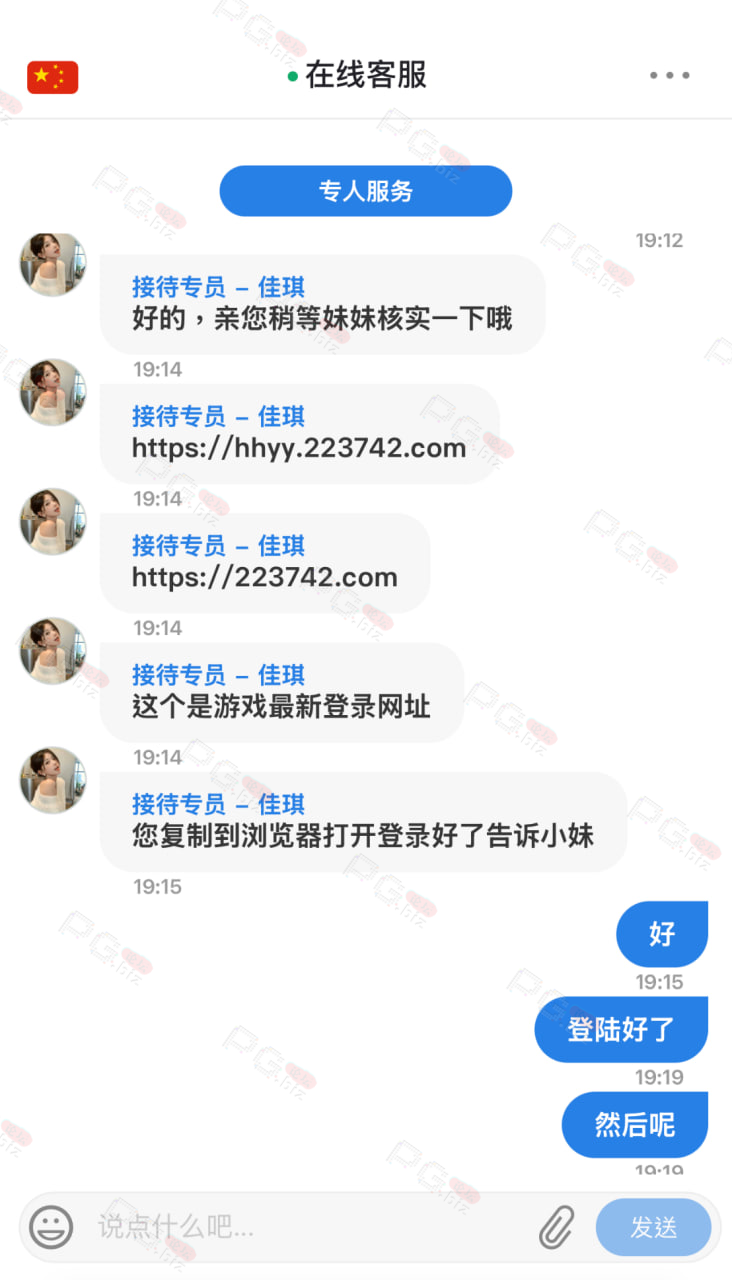
Task: Tap the 发送 send button
Action: (654, 1227)
